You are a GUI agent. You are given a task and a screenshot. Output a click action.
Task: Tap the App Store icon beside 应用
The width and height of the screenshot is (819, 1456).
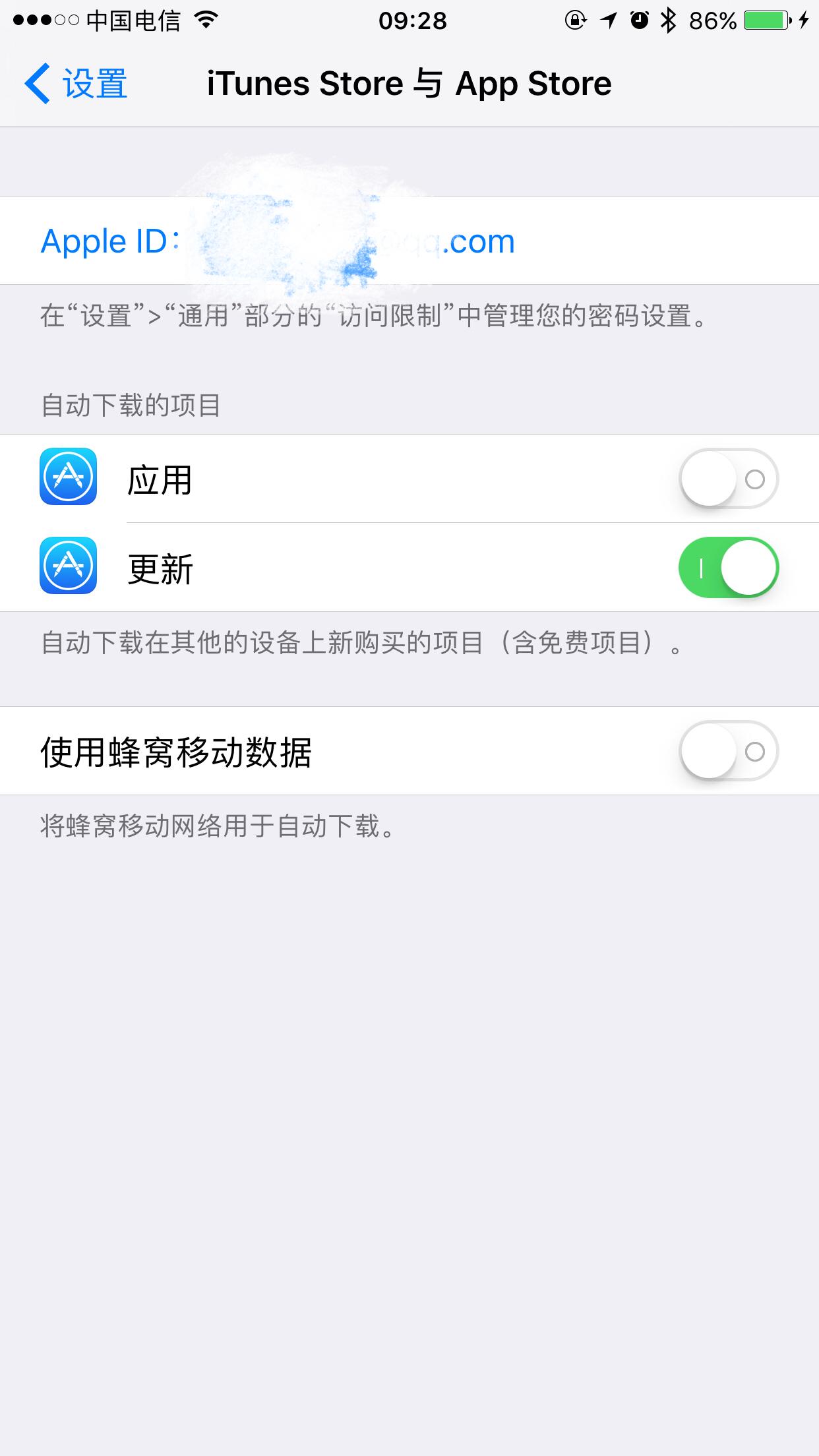tap(69, 479)
